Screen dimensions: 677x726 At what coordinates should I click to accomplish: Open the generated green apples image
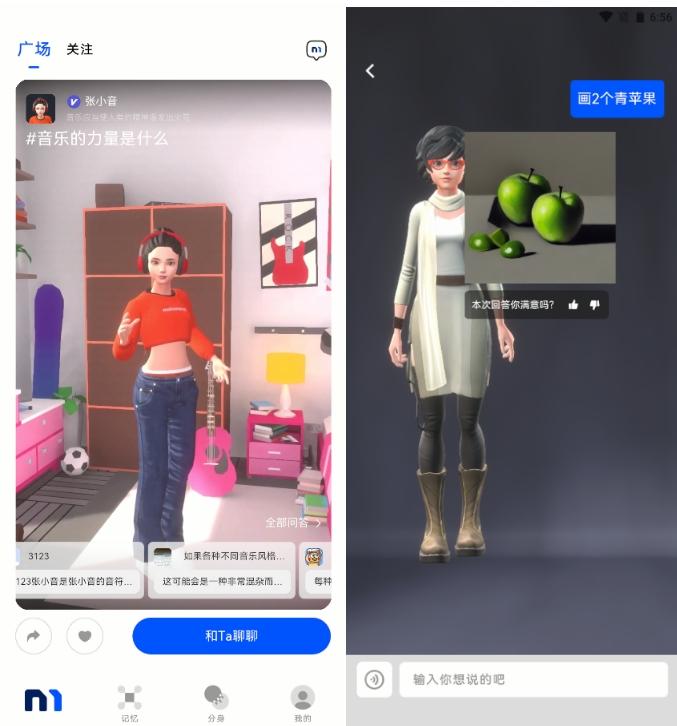[540, 208]
